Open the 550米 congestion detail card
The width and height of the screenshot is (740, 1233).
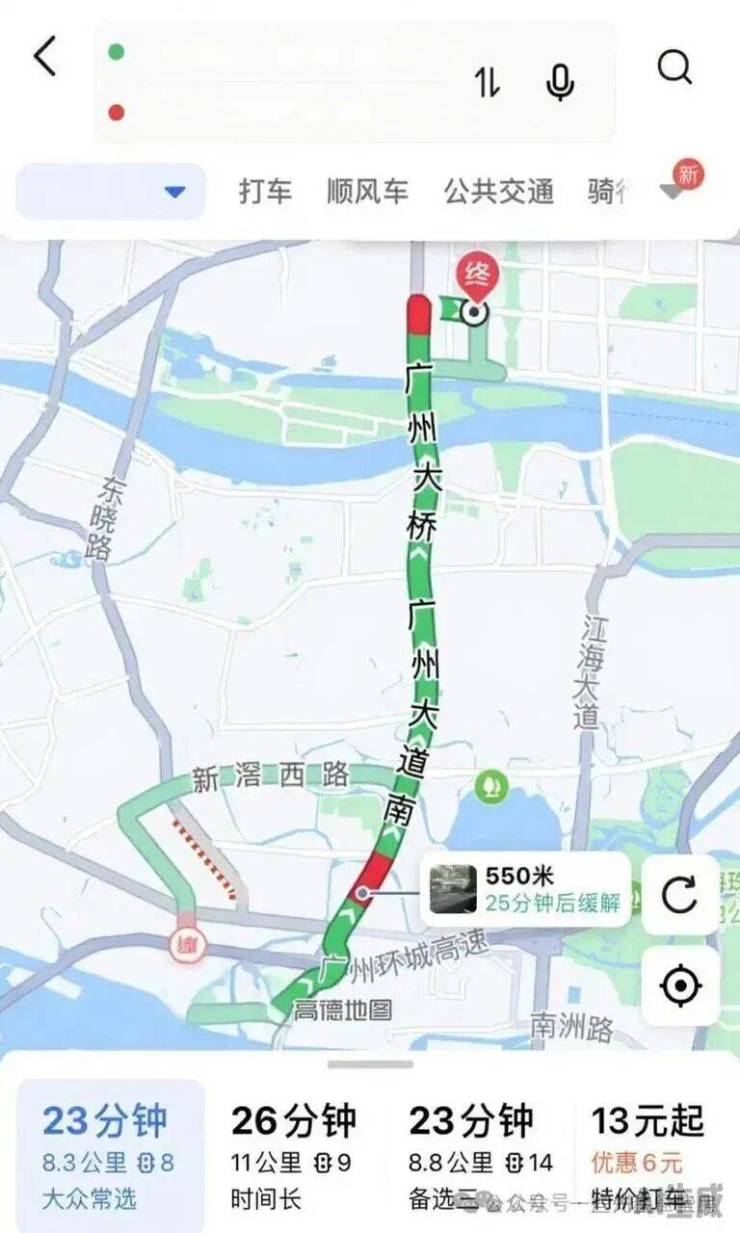tap(525, 890)
